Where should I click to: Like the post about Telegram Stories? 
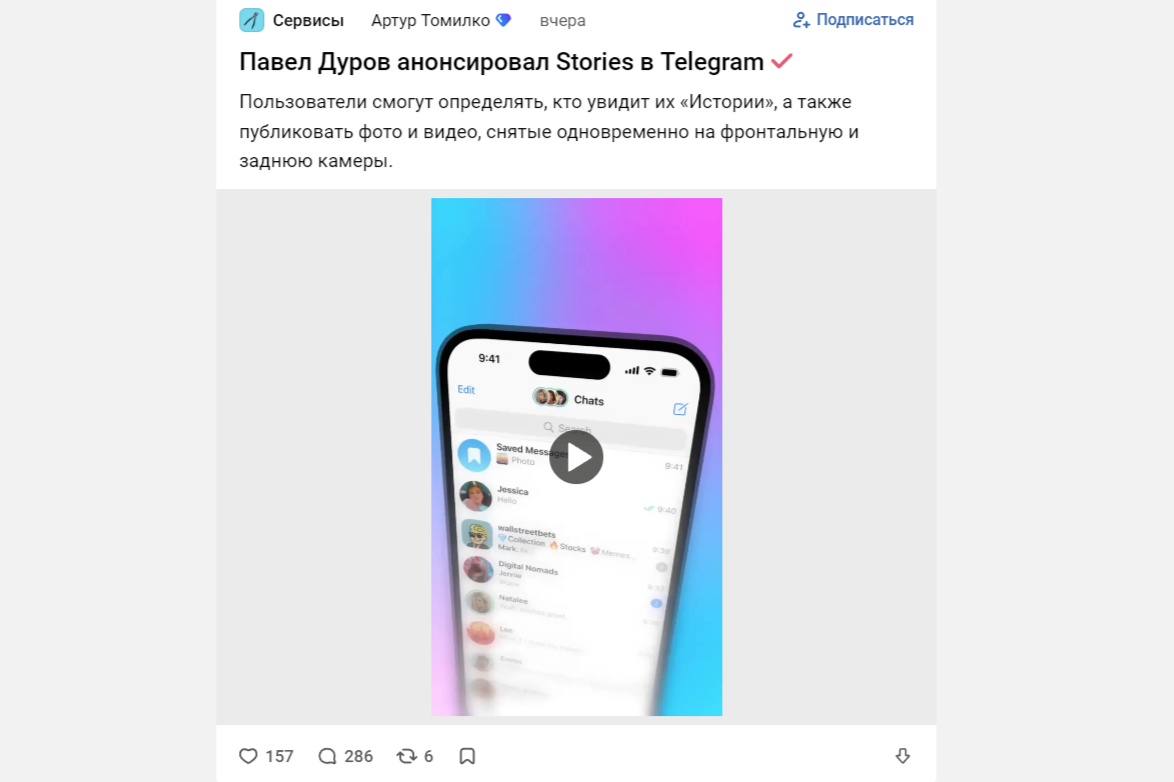pos(249,756)
